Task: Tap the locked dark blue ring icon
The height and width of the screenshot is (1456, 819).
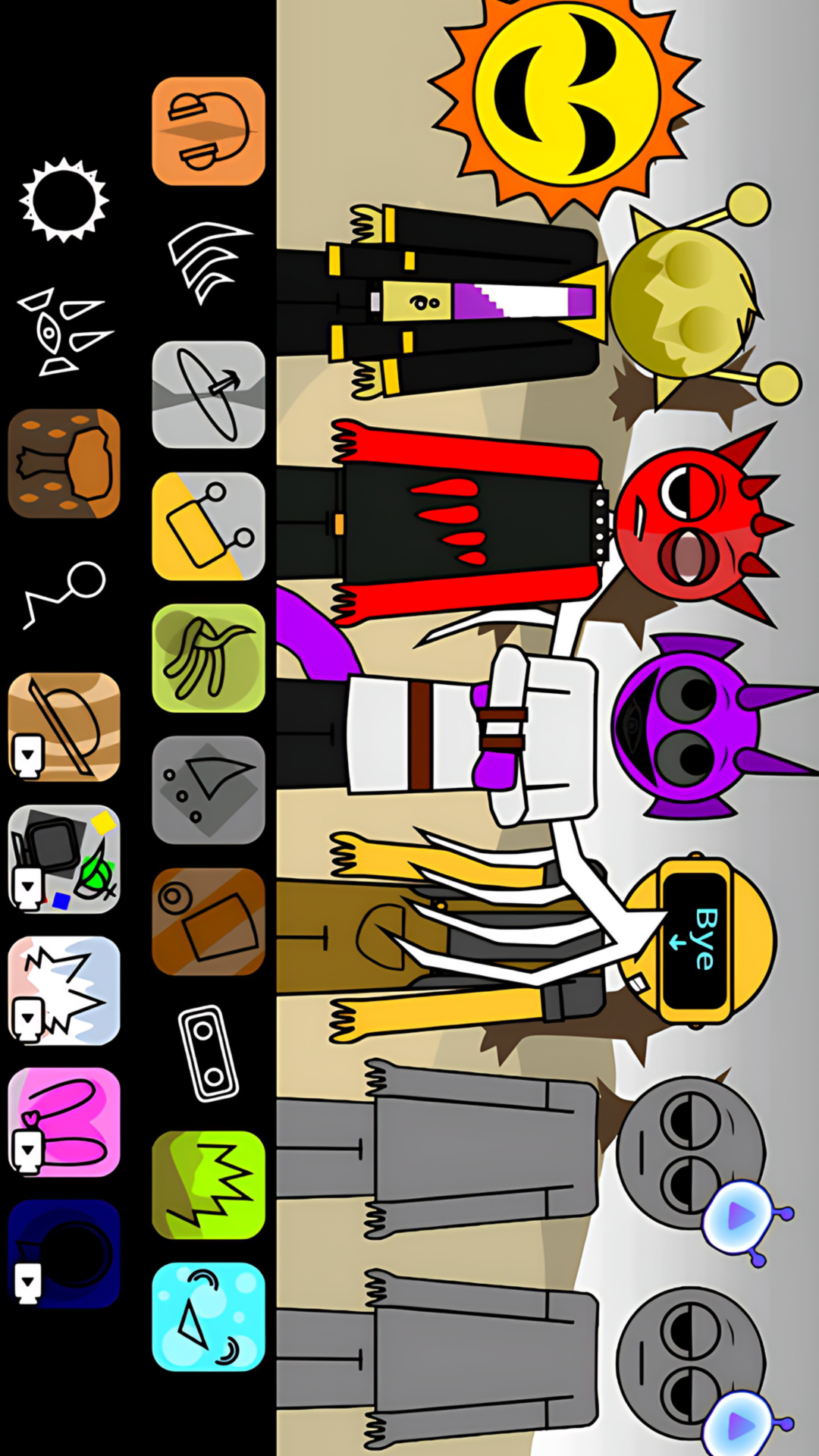Action: click(x=64, y=1254)
